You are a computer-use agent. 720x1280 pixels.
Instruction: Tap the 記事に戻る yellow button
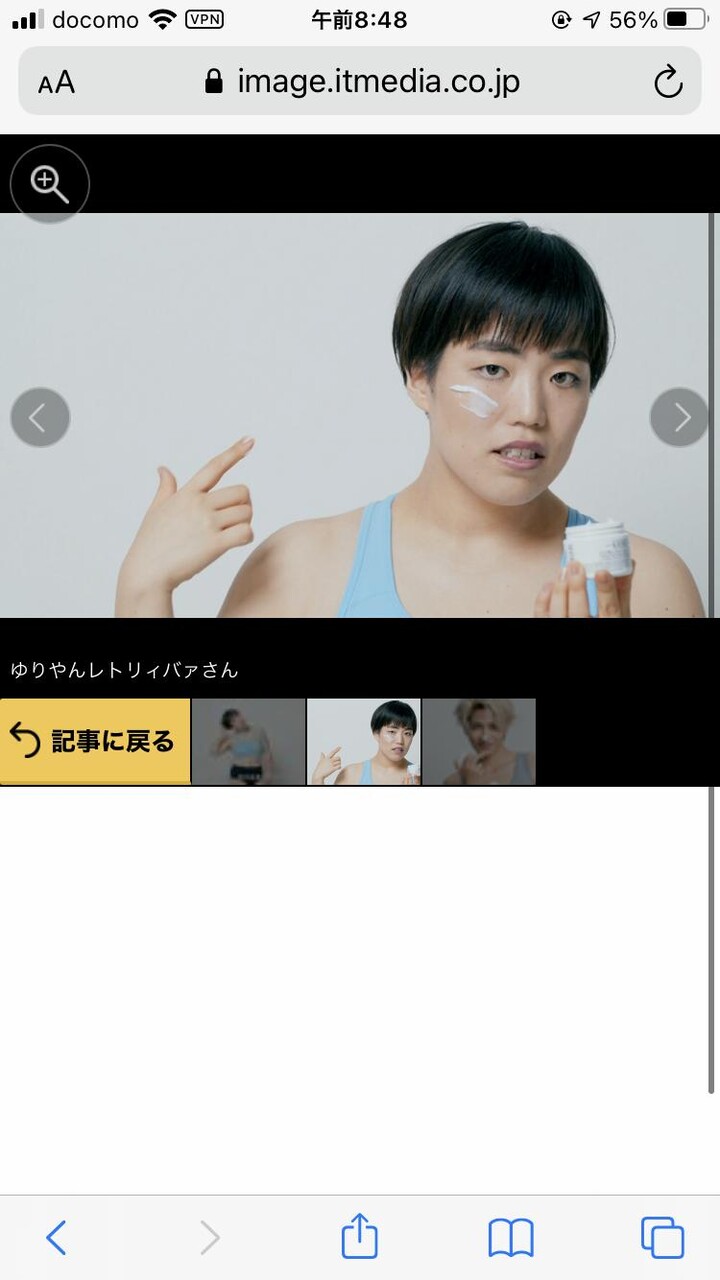pyautogui.click(x=95, y=741)
